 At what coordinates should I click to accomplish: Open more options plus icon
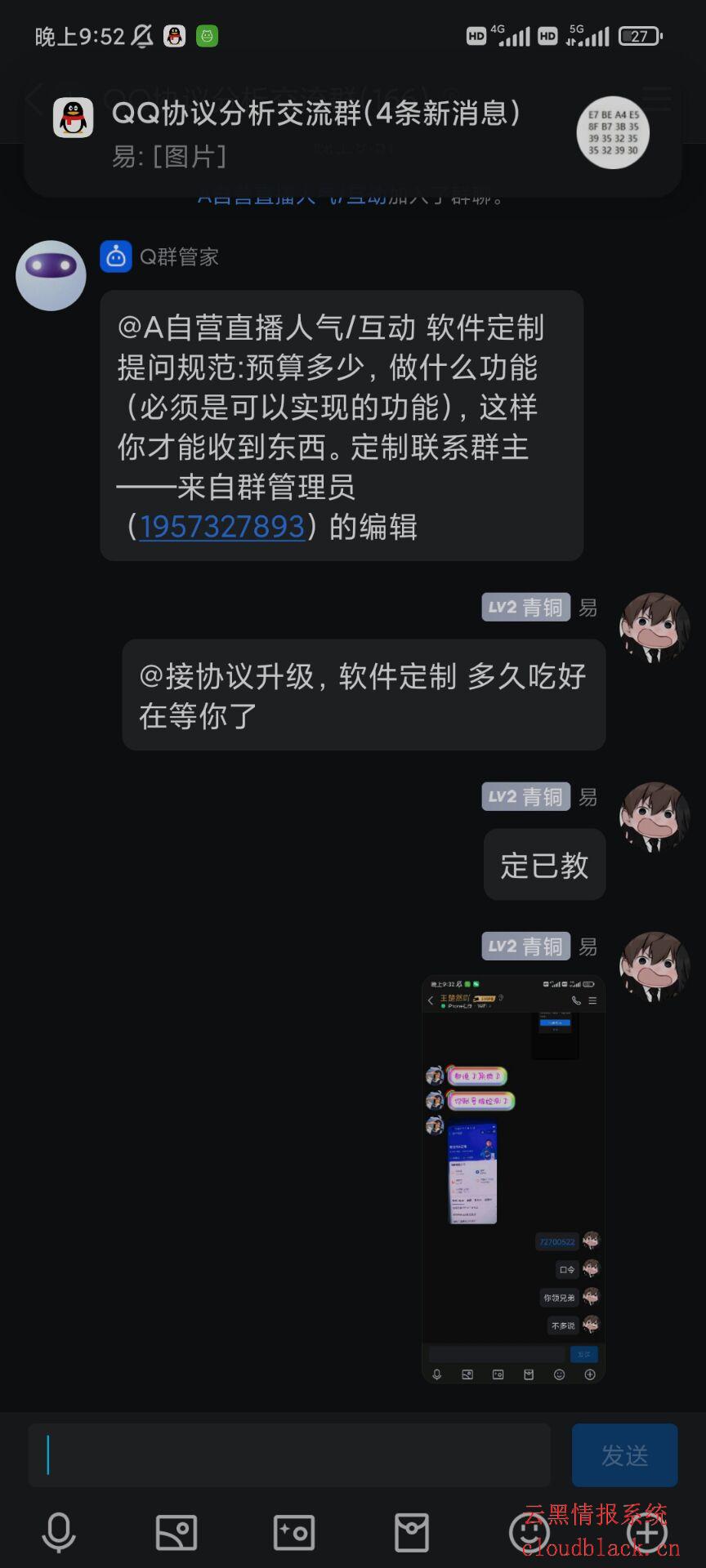[x=646, y=1534]
